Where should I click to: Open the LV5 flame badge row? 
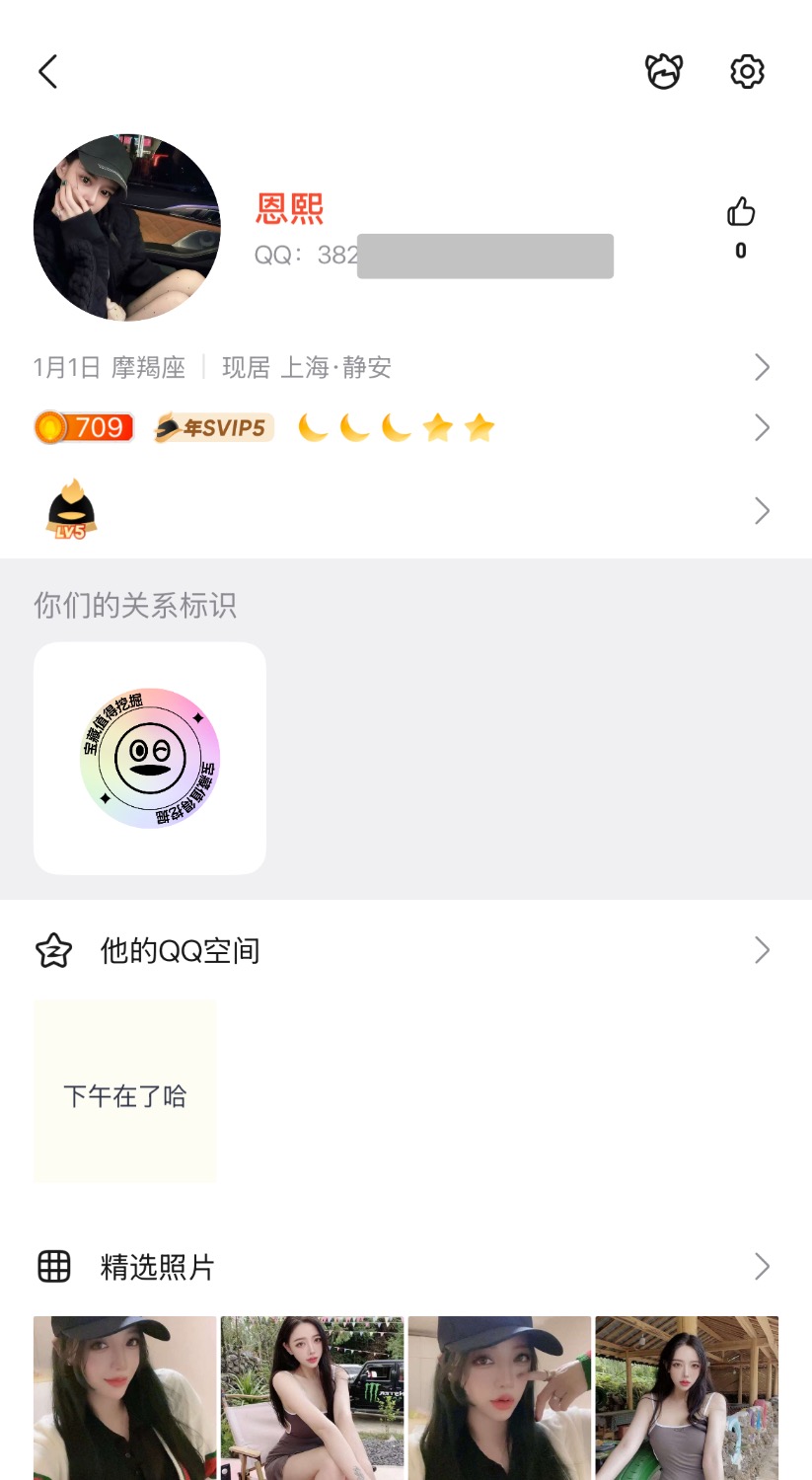(x=405, y=510)
